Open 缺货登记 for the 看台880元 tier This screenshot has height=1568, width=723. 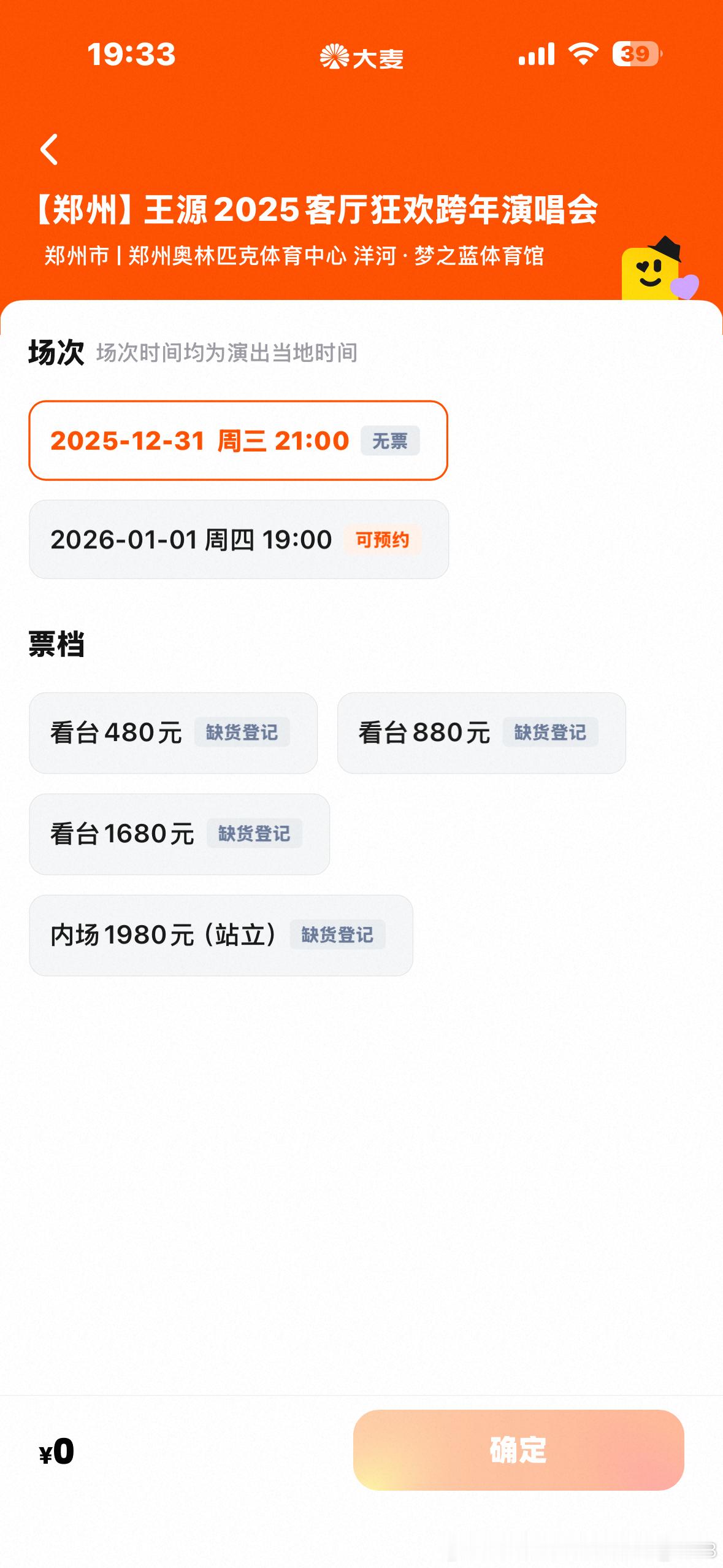[x=551, y=732]
